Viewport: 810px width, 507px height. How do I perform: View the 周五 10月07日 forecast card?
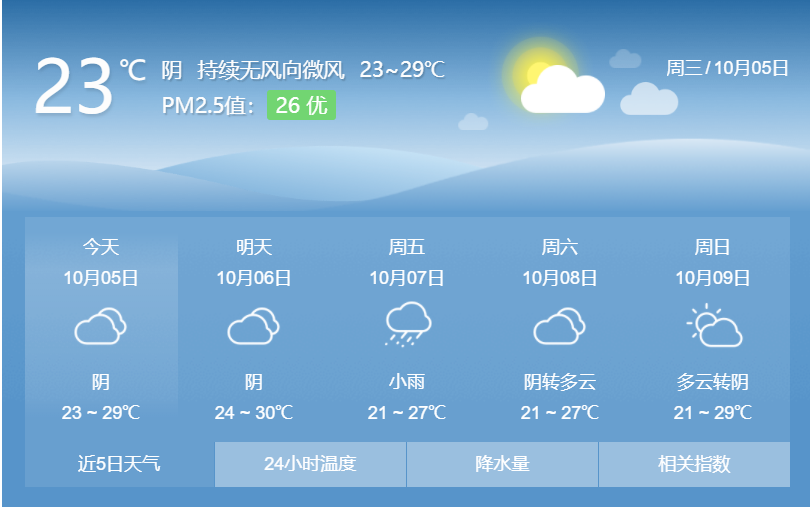point(407,328)
